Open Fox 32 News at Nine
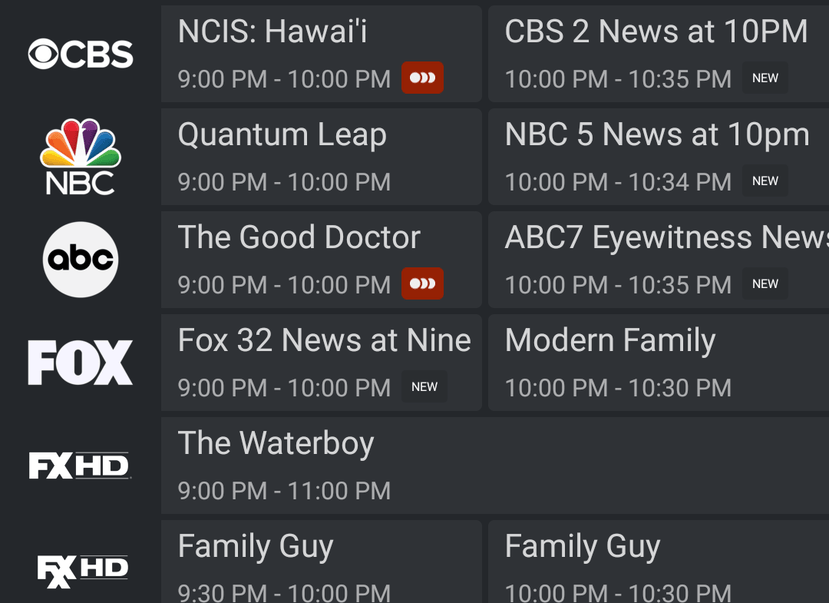829x603 pixels. pos(320,363)
